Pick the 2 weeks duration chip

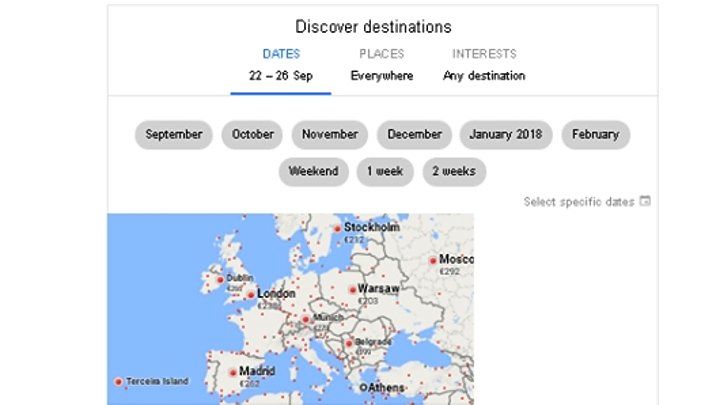(x=454, y=172)
